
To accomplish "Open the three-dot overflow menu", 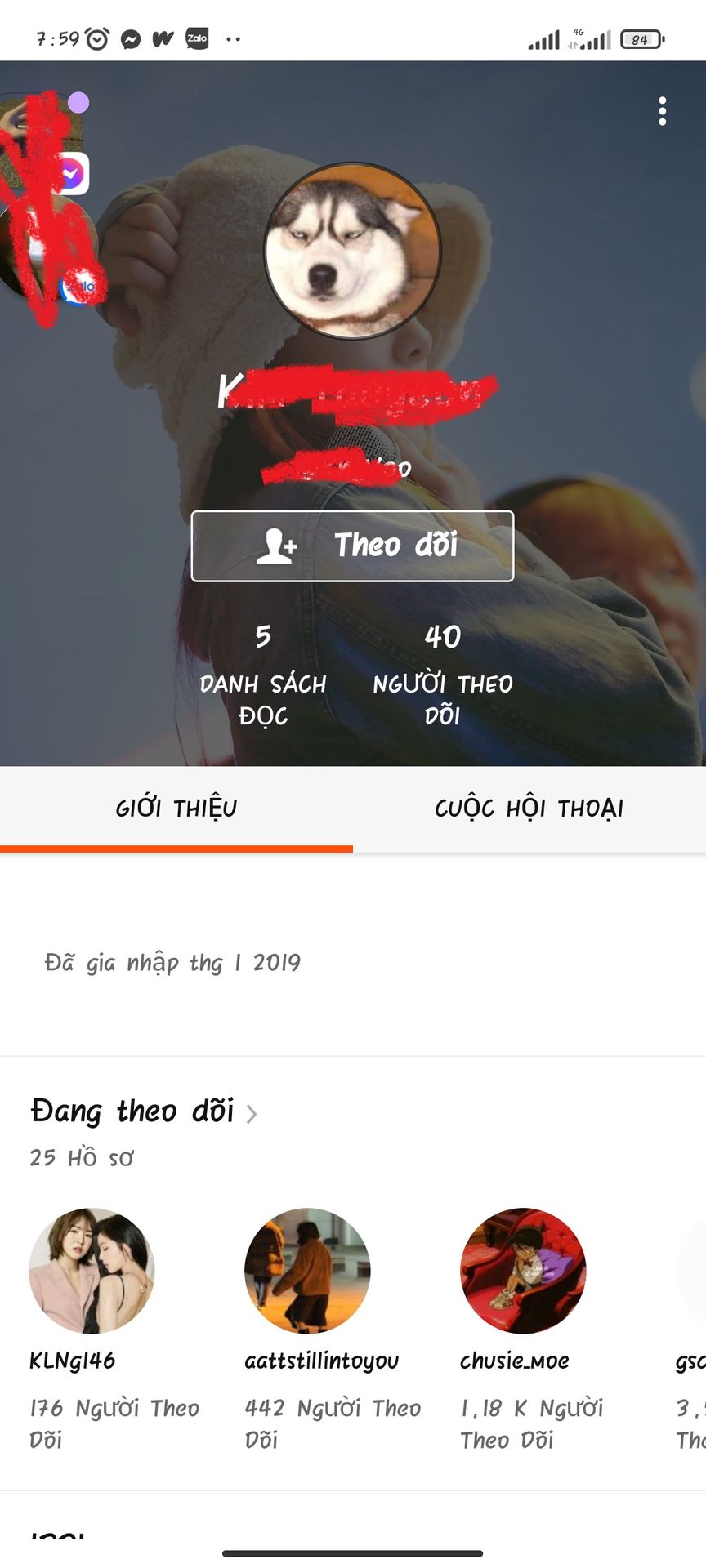I will pyautogui.click(x=662, y=111).
